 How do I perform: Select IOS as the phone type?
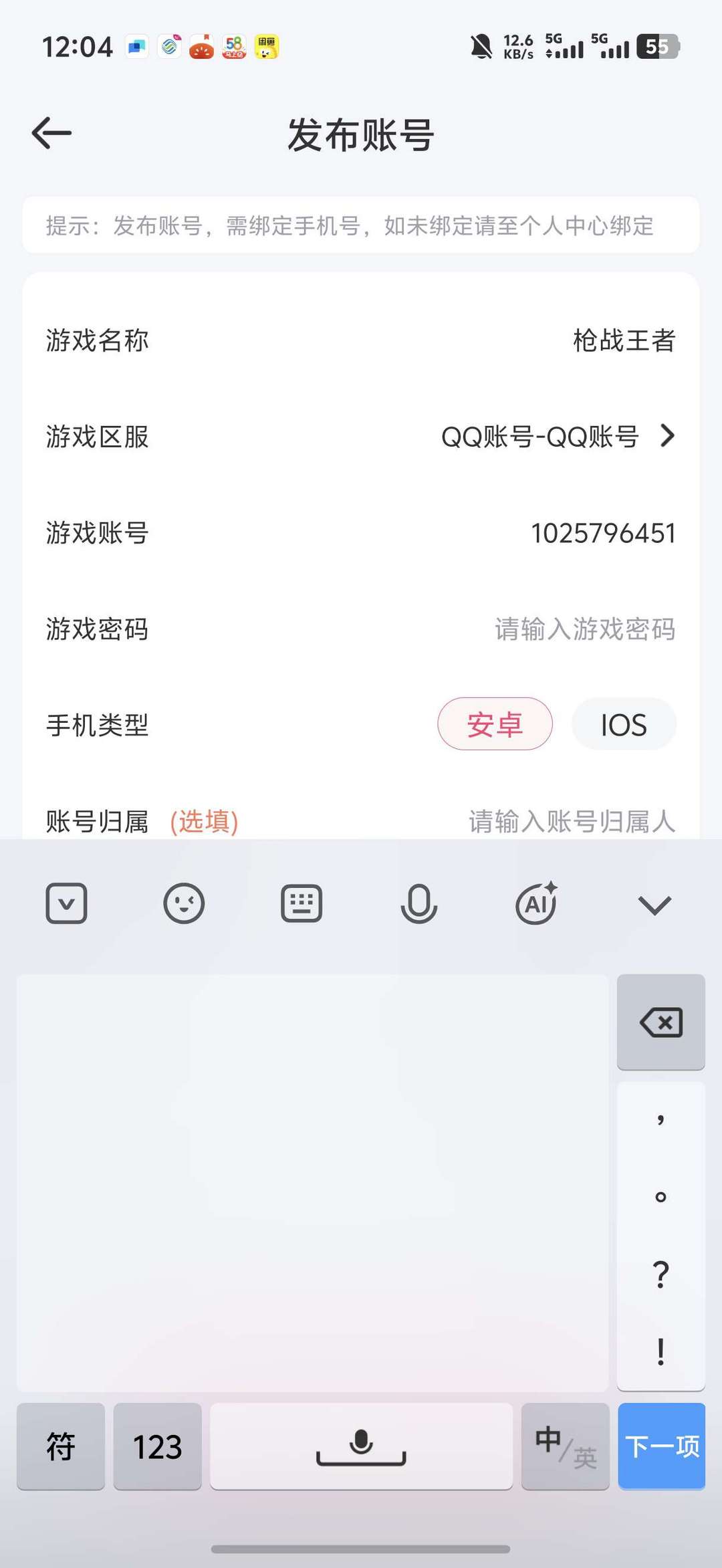624,724
